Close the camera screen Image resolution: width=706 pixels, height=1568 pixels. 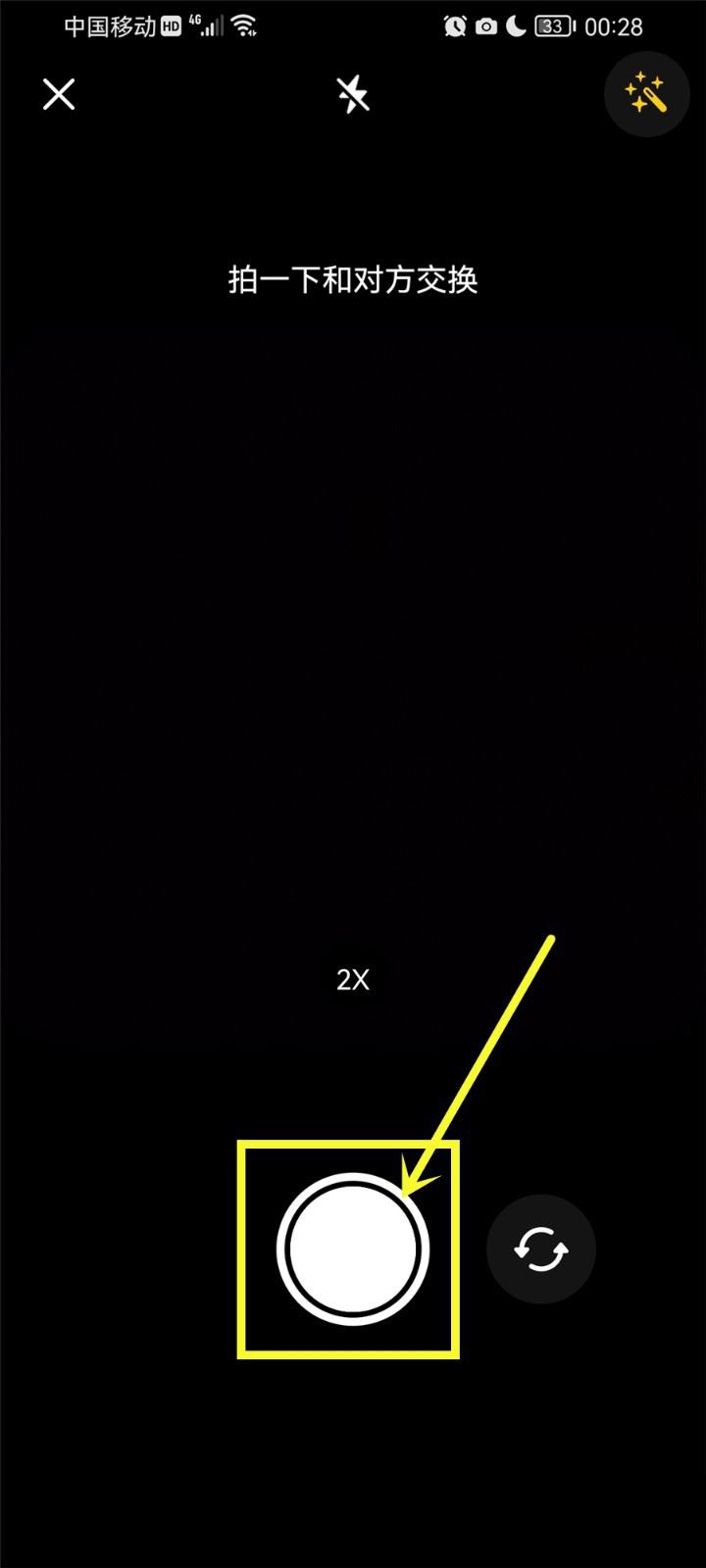tap(59, 95)
